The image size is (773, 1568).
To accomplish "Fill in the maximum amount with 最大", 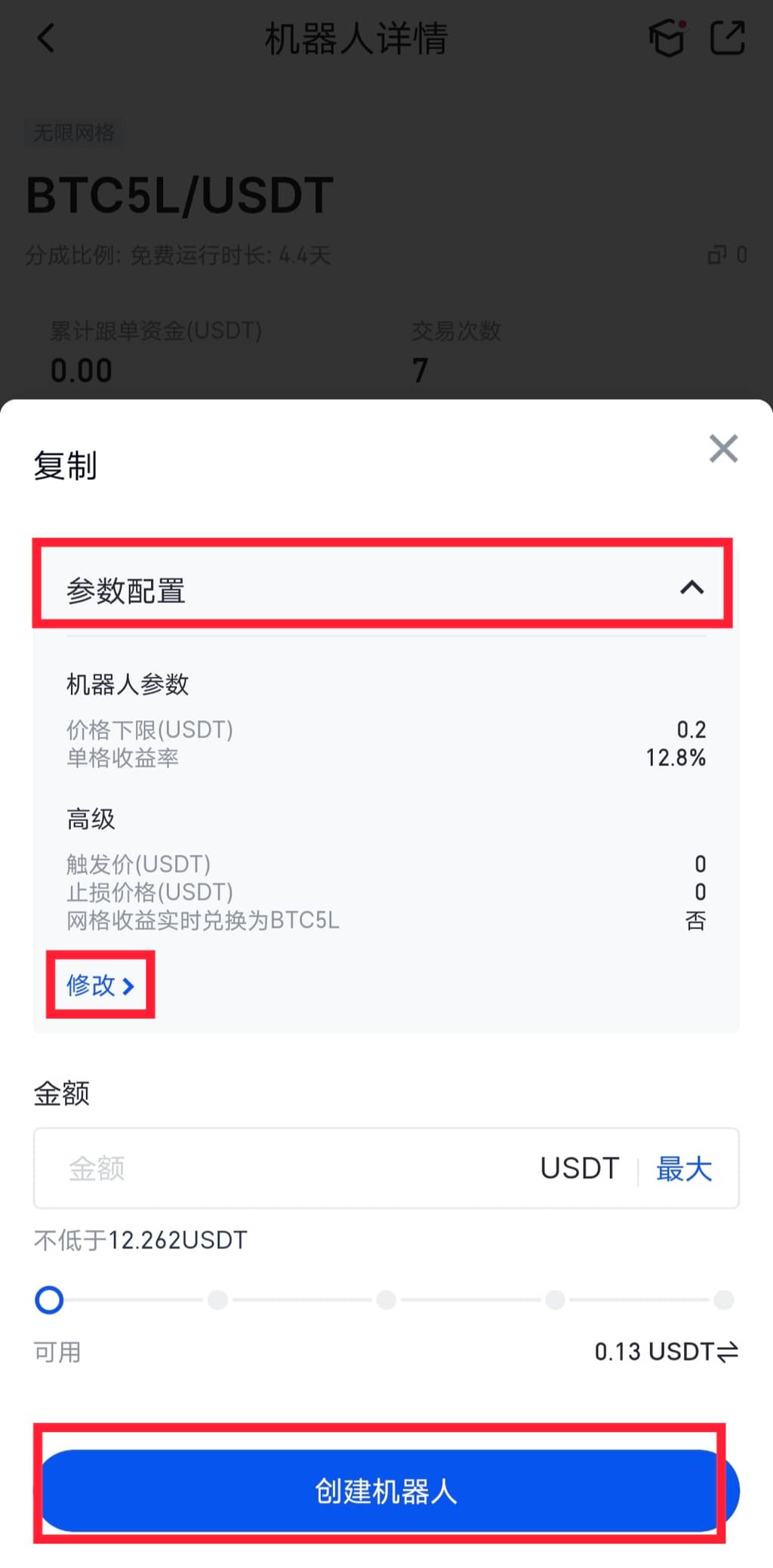I will pyautogui.click(x=684, y=1169).
